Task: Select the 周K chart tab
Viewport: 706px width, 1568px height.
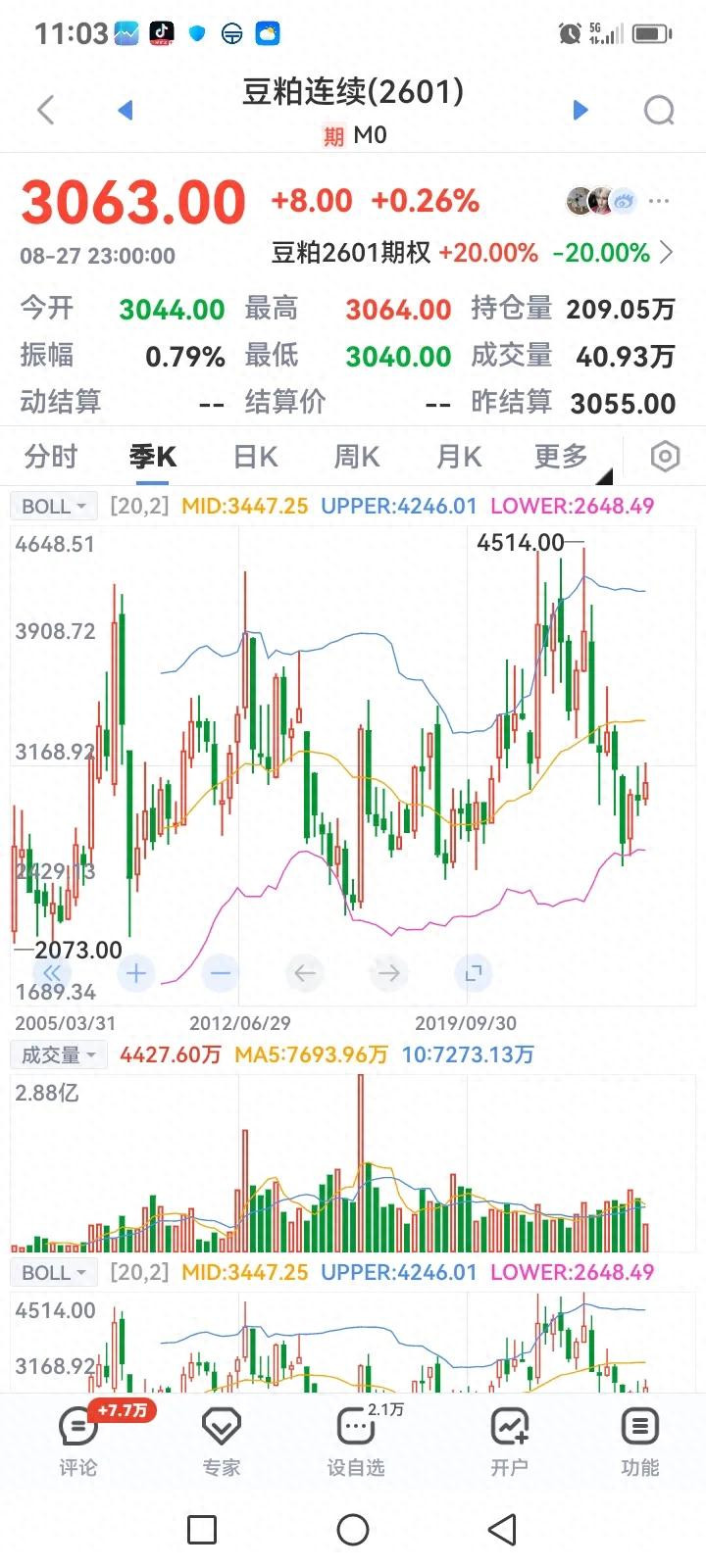Action: coord(357,457)
